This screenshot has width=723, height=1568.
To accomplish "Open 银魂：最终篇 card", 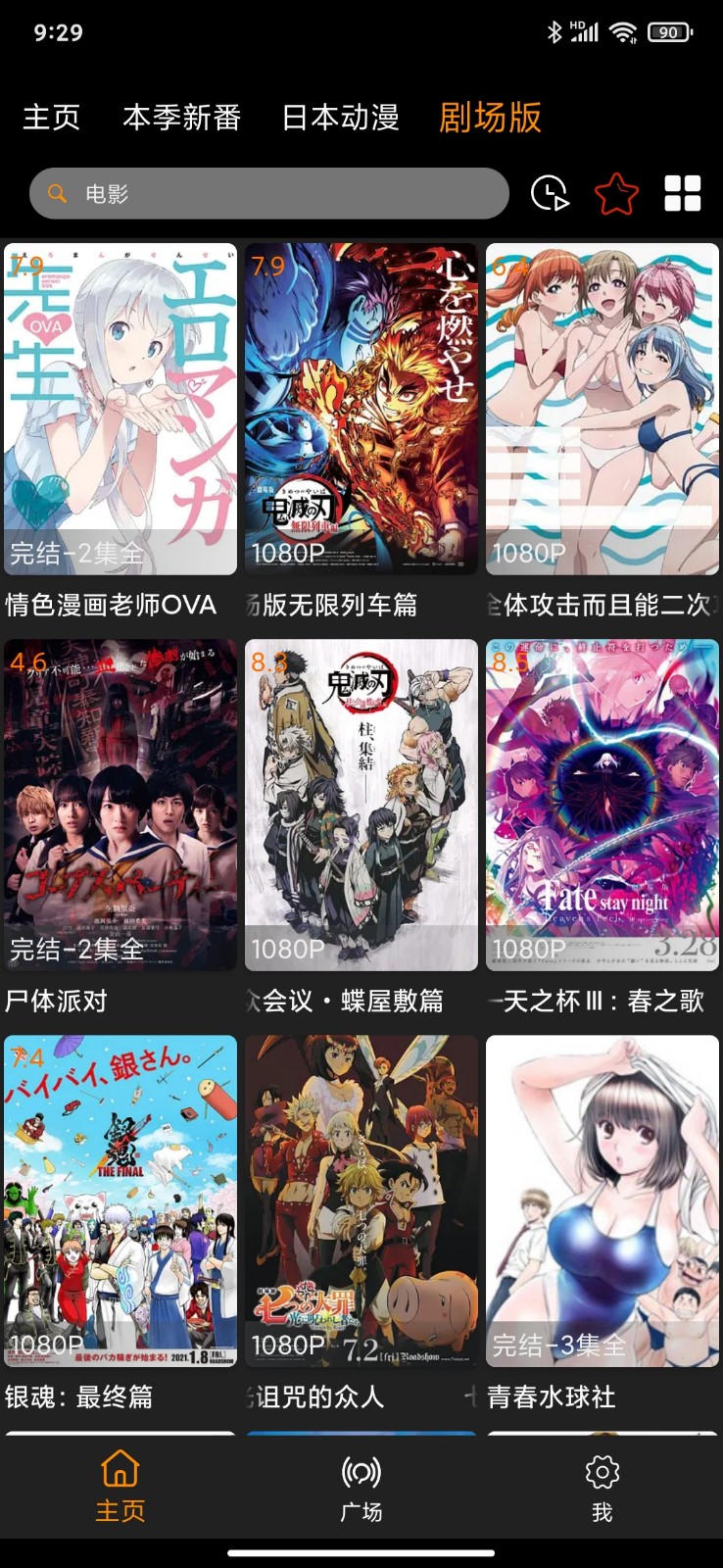I will point(120,1200).
